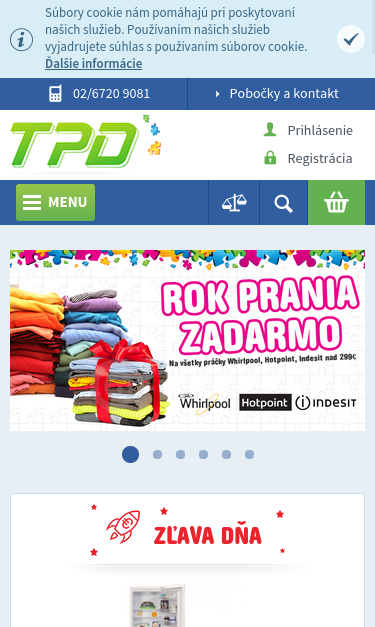
Task: Open Prihlásenie login
Action: coord(308,130)
